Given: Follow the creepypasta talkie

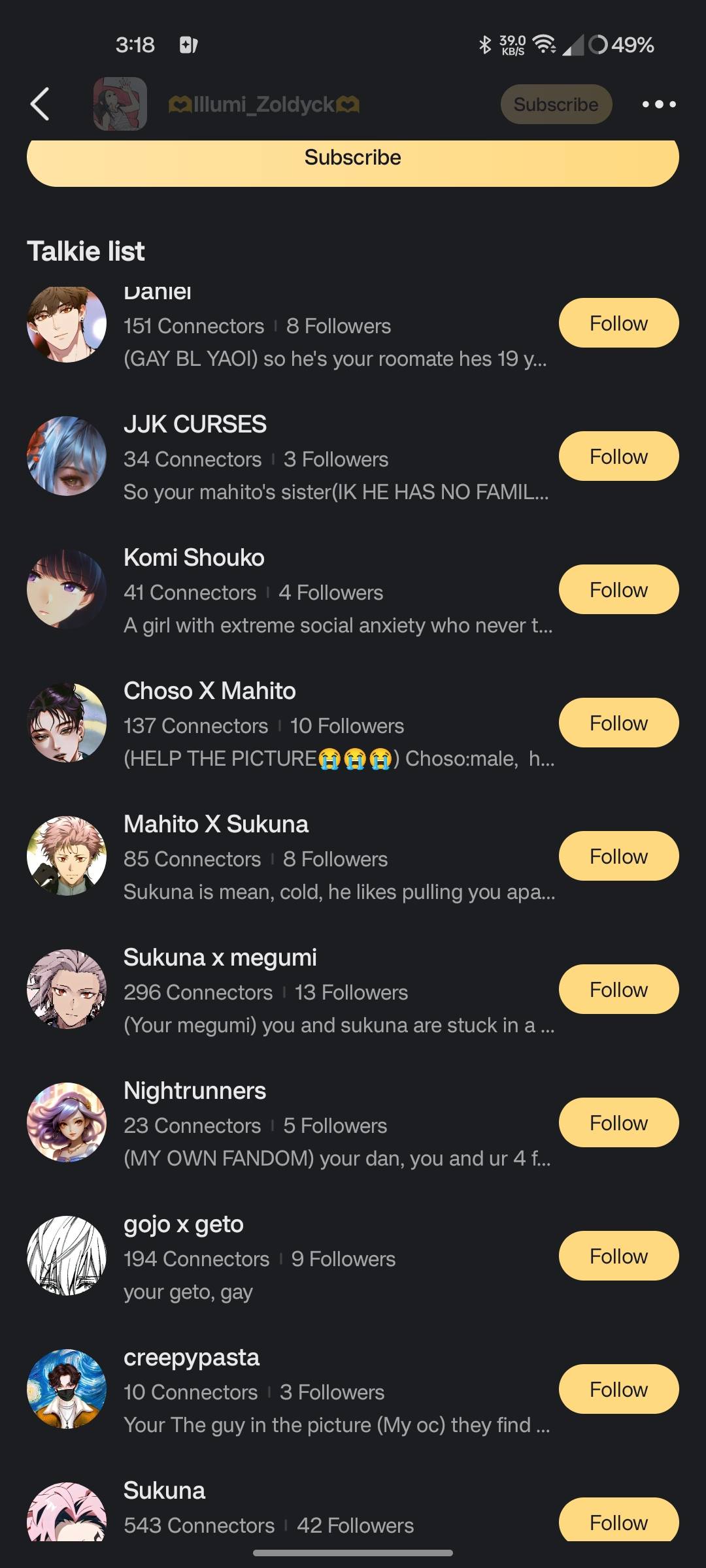Looking at the screenshot, I should pos(618,1390).
